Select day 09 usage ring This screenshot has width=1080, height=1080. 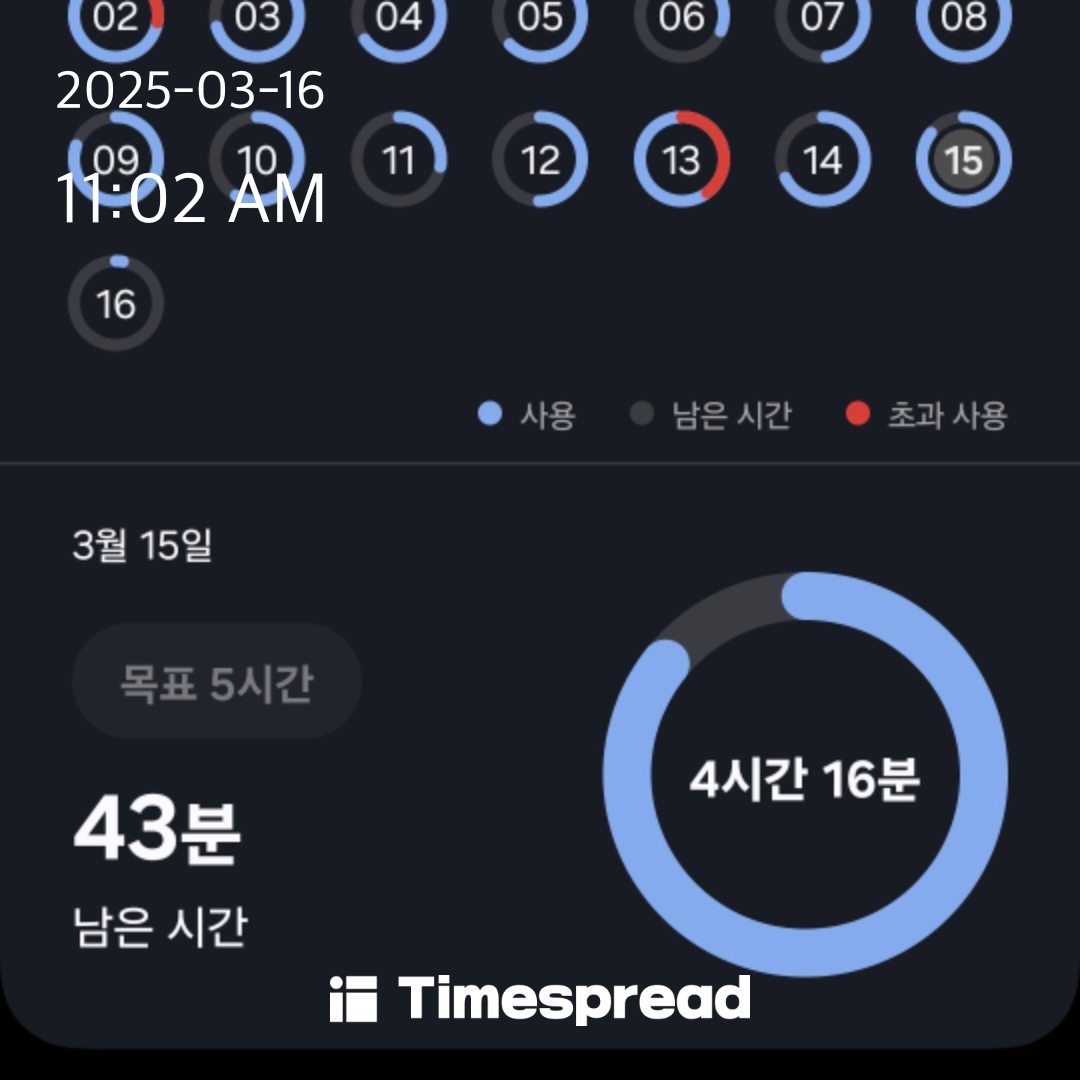[116, 160]
